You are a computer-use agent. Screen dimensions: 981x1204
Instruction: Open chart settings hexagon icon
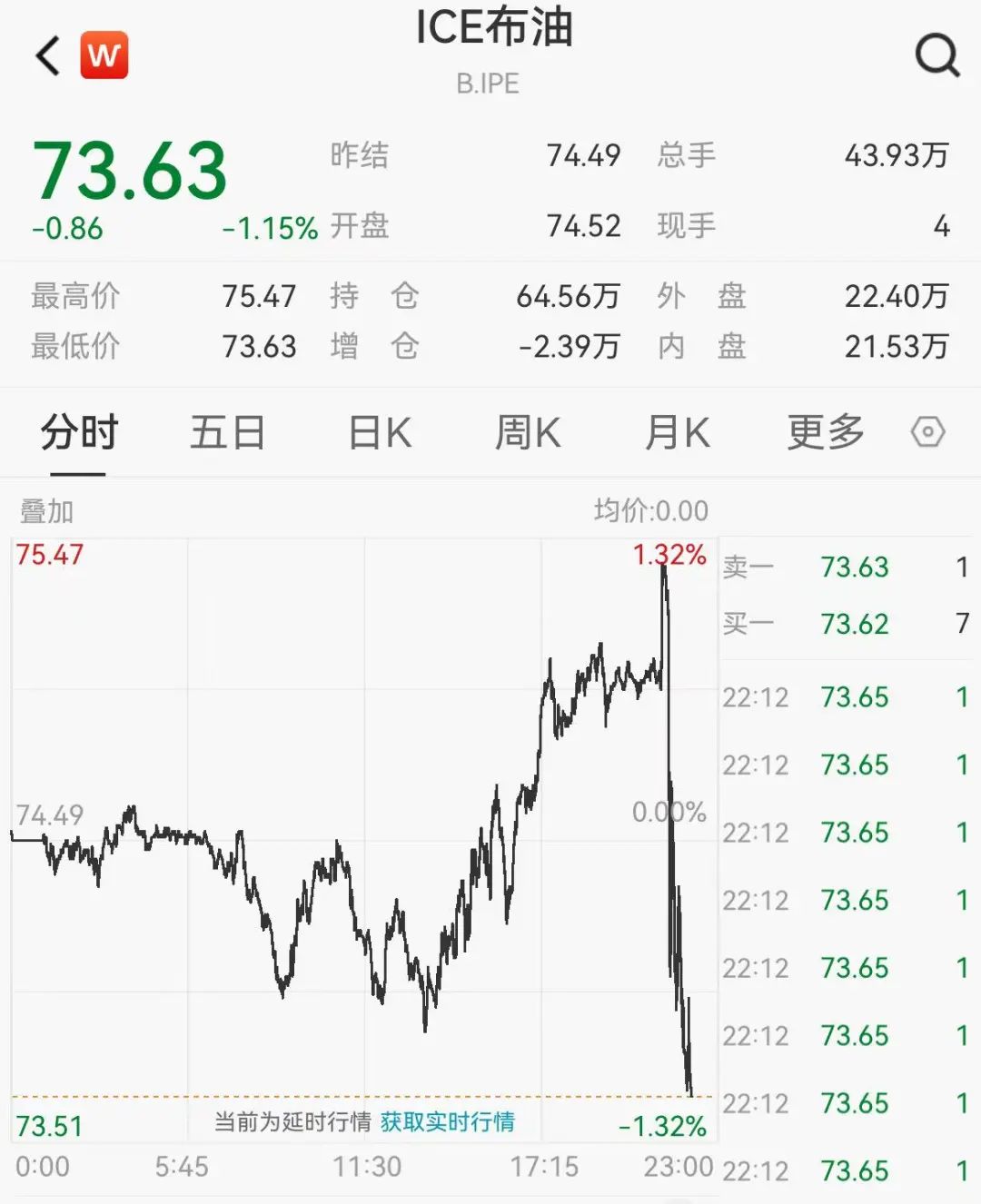tap(927, 432)
